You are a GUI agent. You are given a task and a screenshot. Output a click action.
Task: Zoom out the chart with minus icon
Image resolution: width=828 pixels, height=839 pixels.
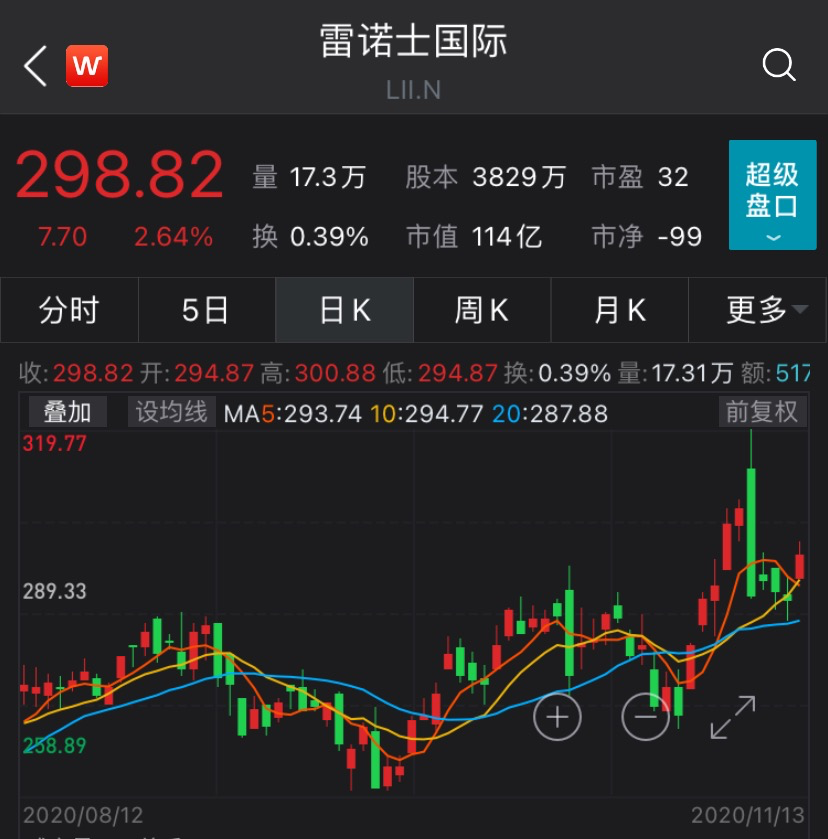coord(645,716)
